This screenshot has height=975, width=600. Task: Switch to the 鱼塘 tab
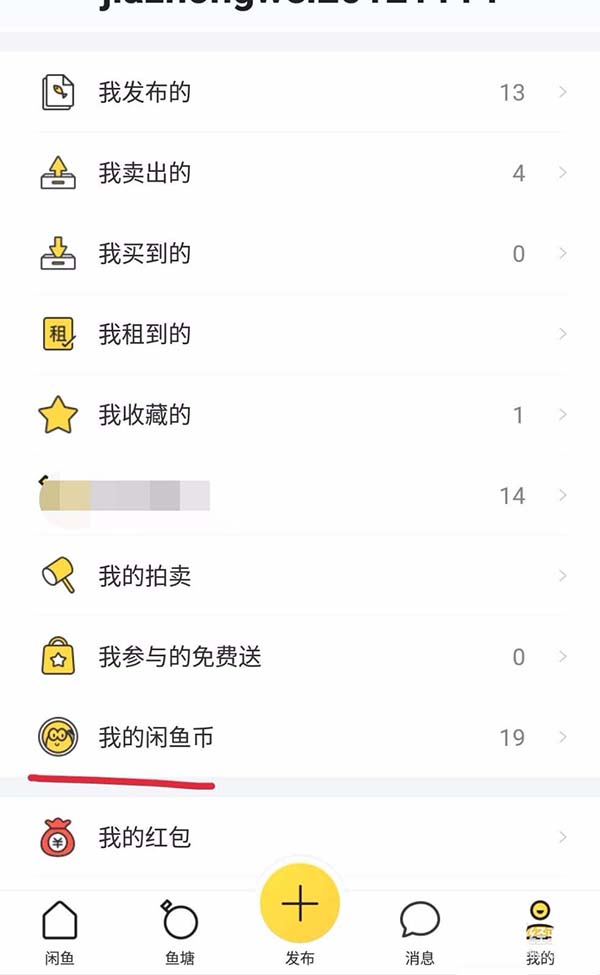[x=180, y=930]
